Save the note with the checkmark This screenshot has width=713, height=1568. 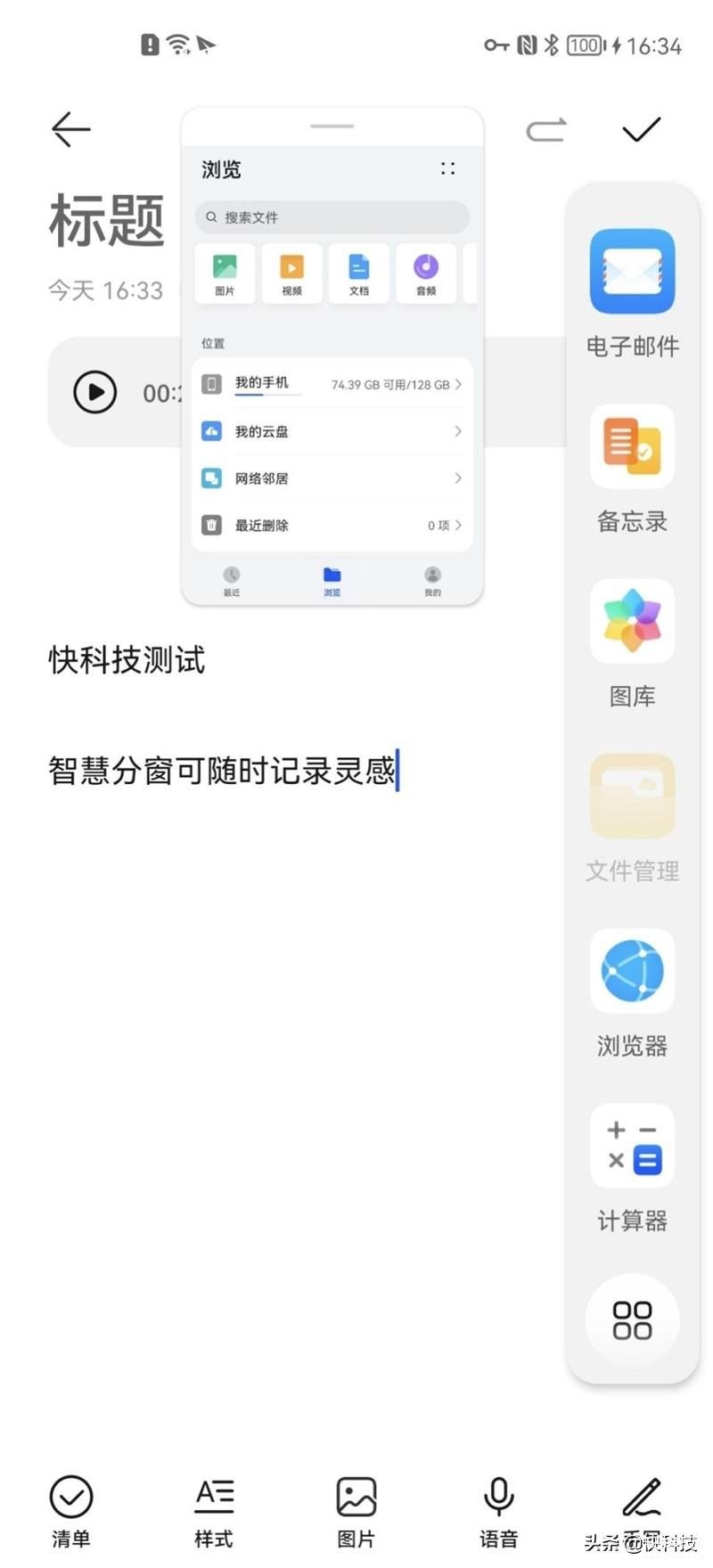(x=641, y=130)
